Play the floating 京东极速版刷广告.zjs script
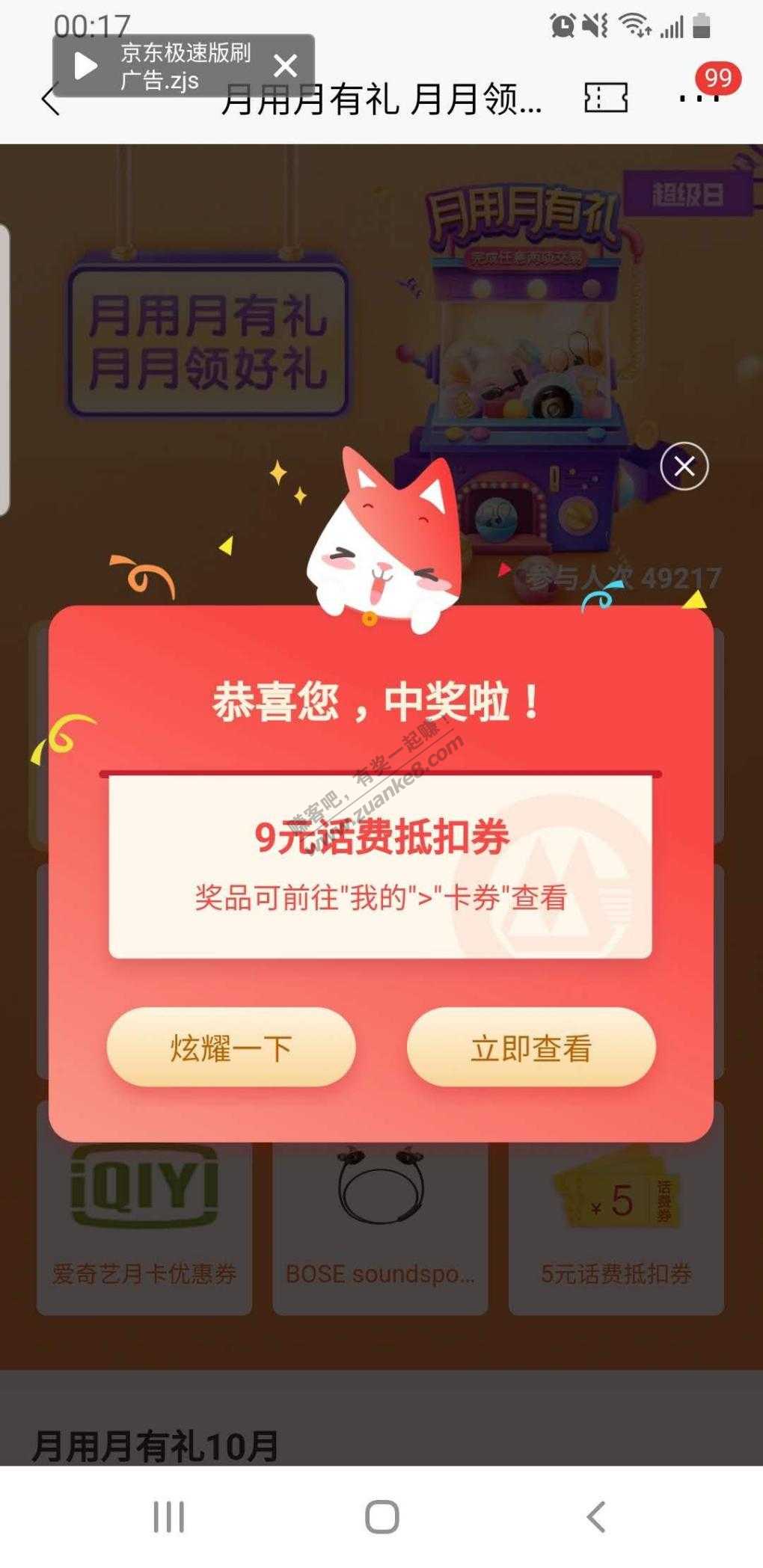This screenshot has height=1568, width=763. coord(85,66)
